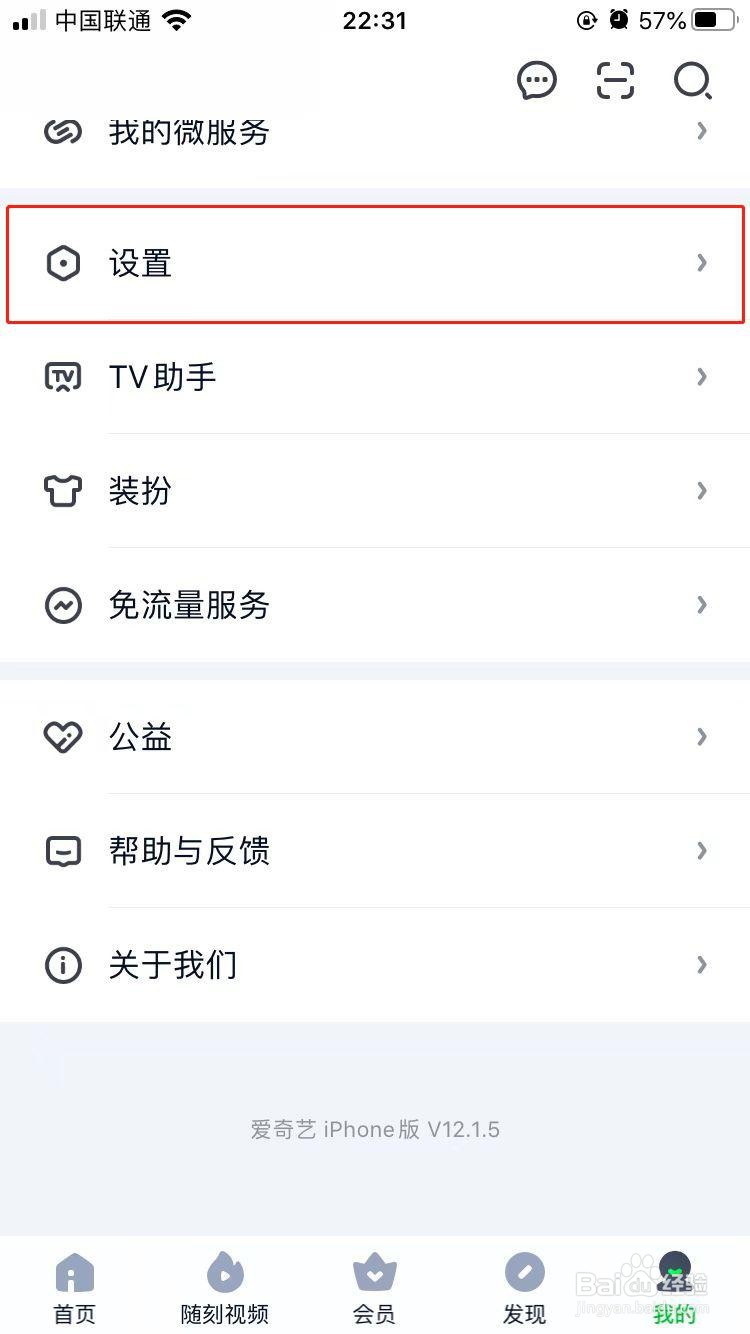Image resolution: width=750 pixels, height=1334 pixels.
Task: Tap the TV助手 television icon
Action: coord(62,377)
